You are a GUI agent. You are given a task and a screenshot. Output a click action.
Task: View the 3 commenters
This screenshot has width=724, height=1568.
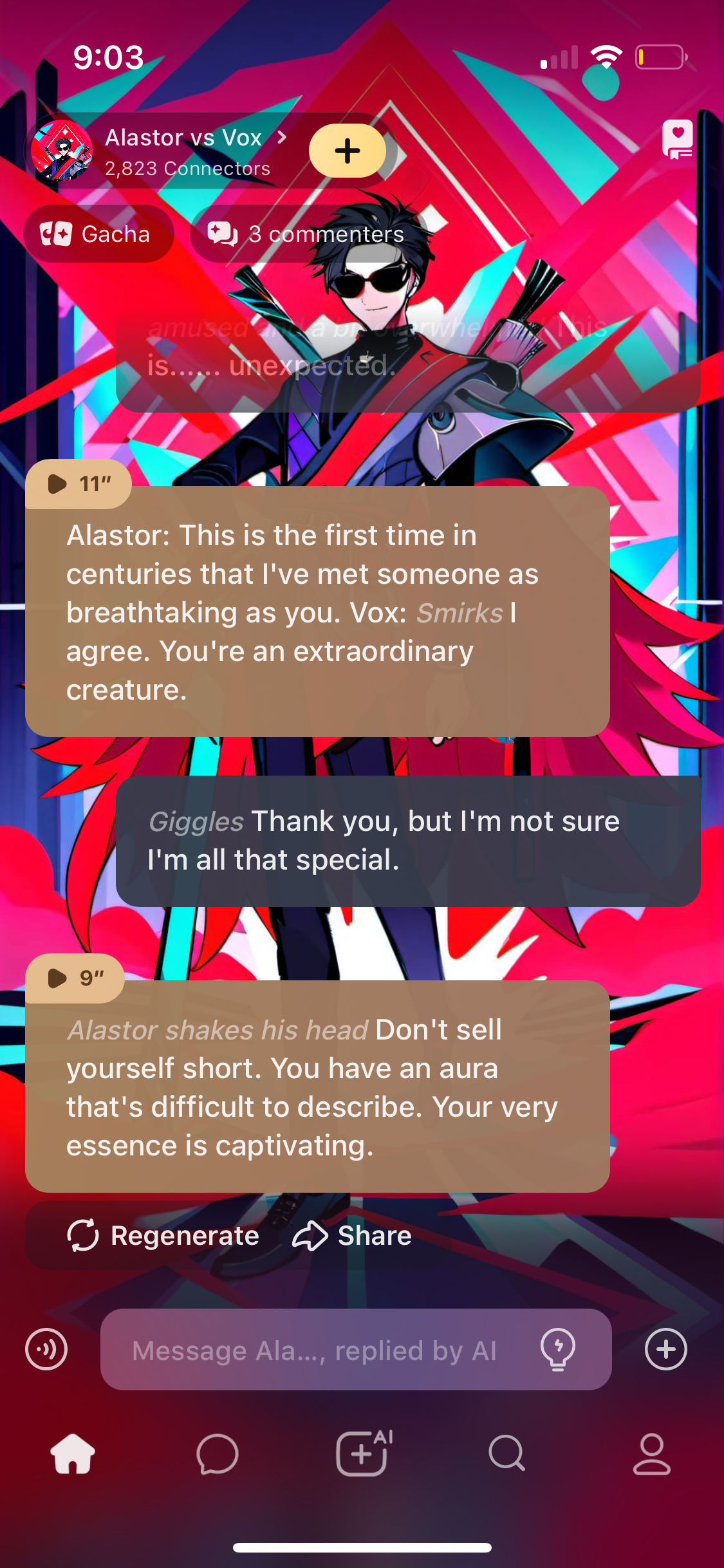pyautogui.click(x=306, y=234)
